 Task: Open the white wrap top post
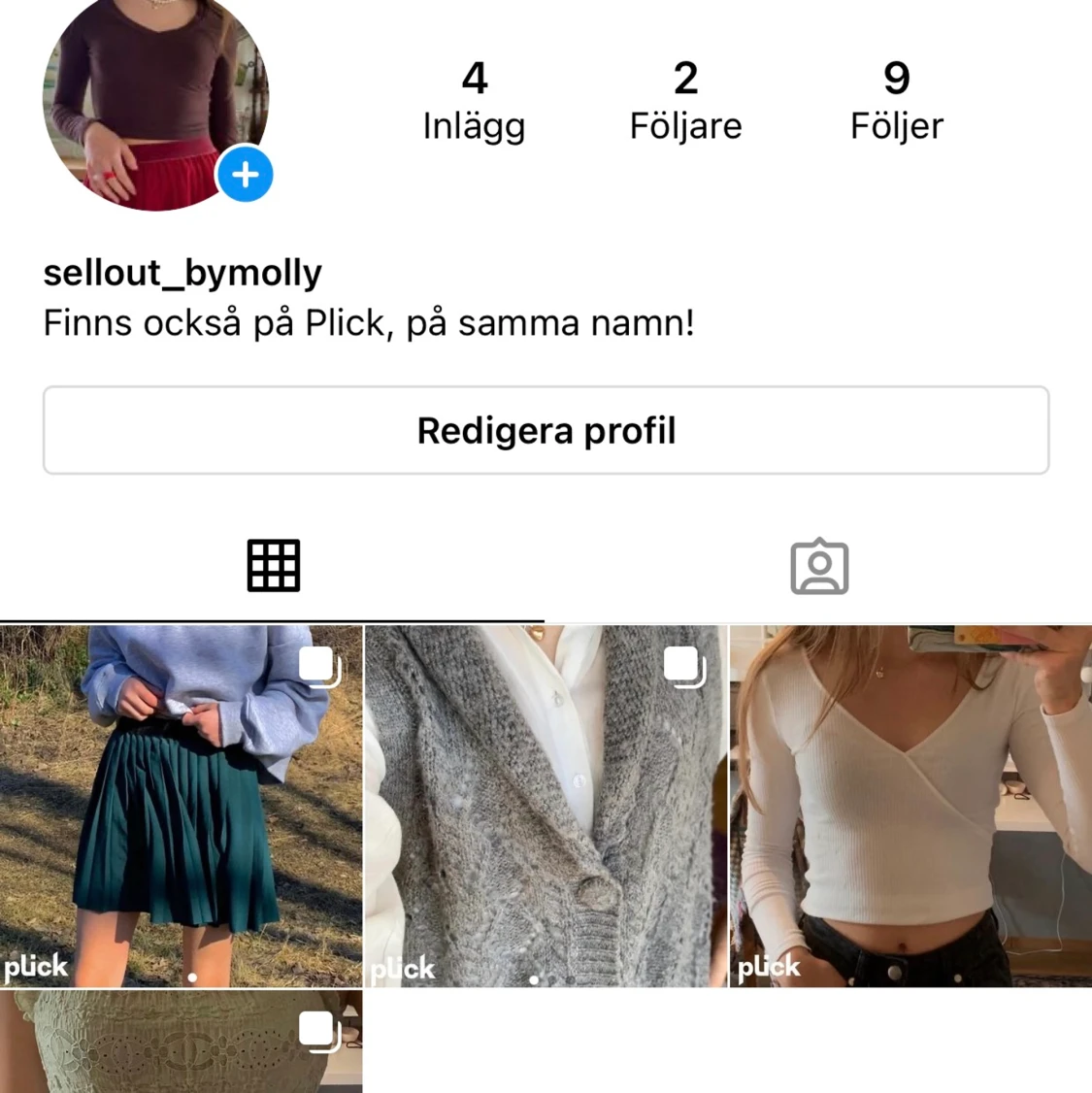910,806
